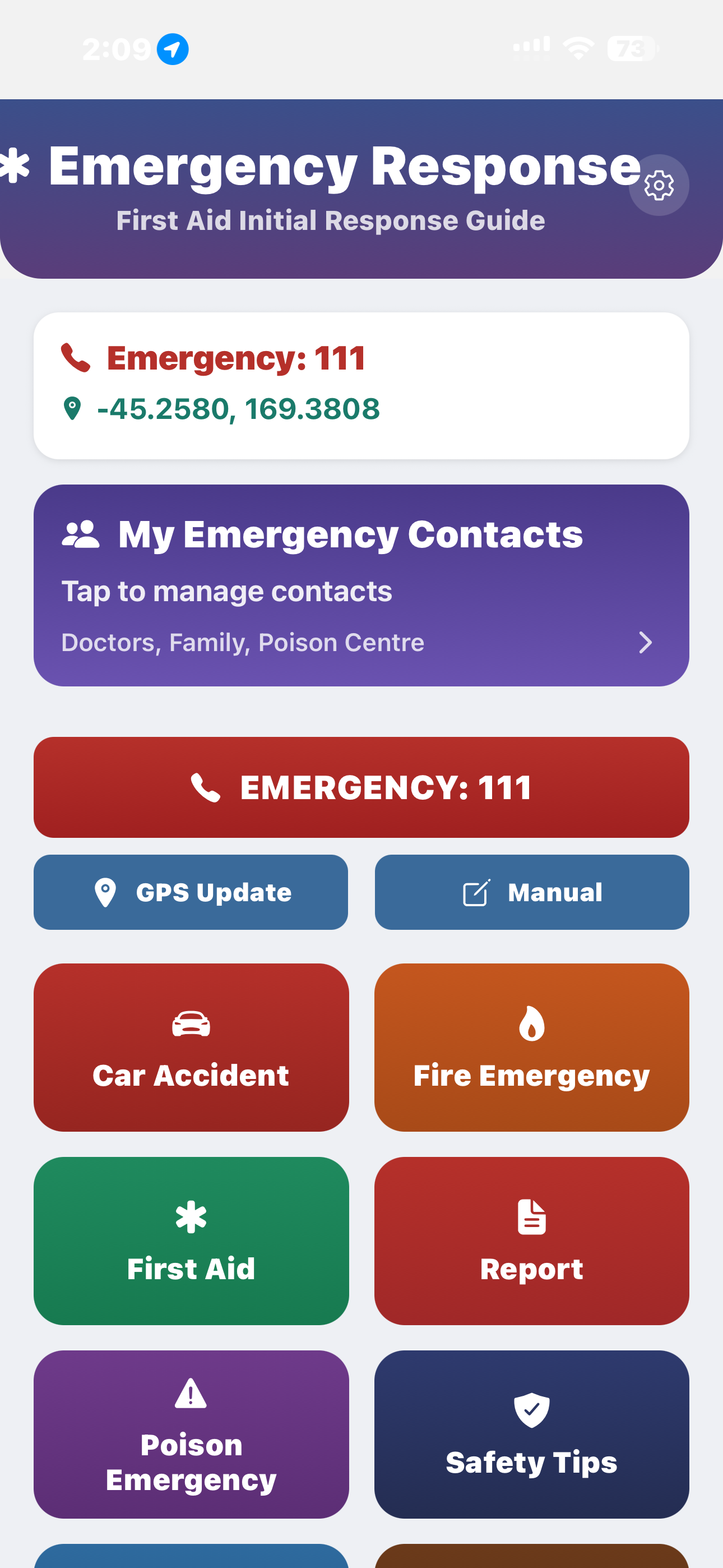The width and height of the screenshot is (723, 1568).
Task: Open the Fire Emergency guide
Action: 531,1047
